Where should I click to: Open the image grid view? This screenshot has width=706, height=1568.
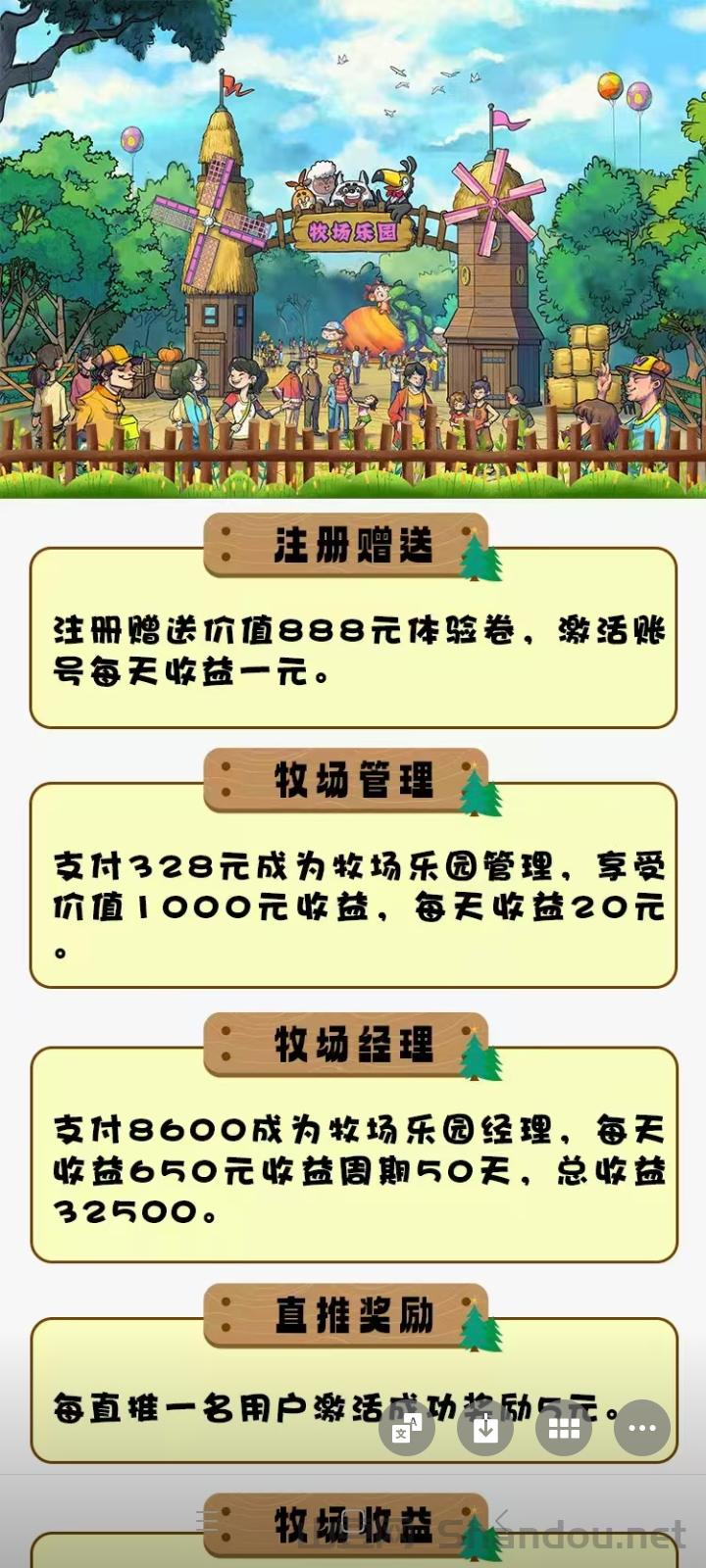pos(564,1429)
